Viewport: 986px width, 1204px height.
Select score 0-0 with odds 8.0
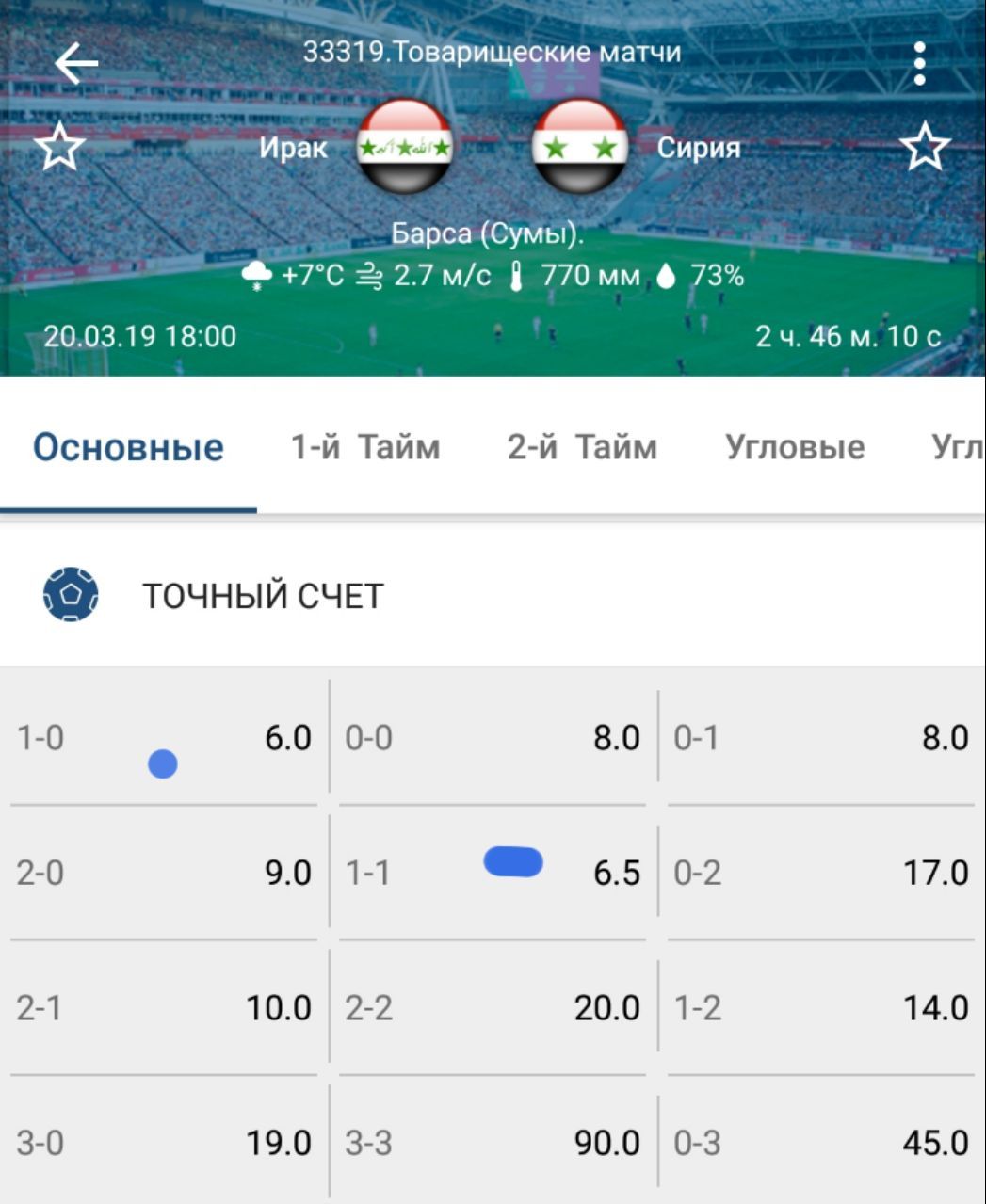[x=493, y=738]
